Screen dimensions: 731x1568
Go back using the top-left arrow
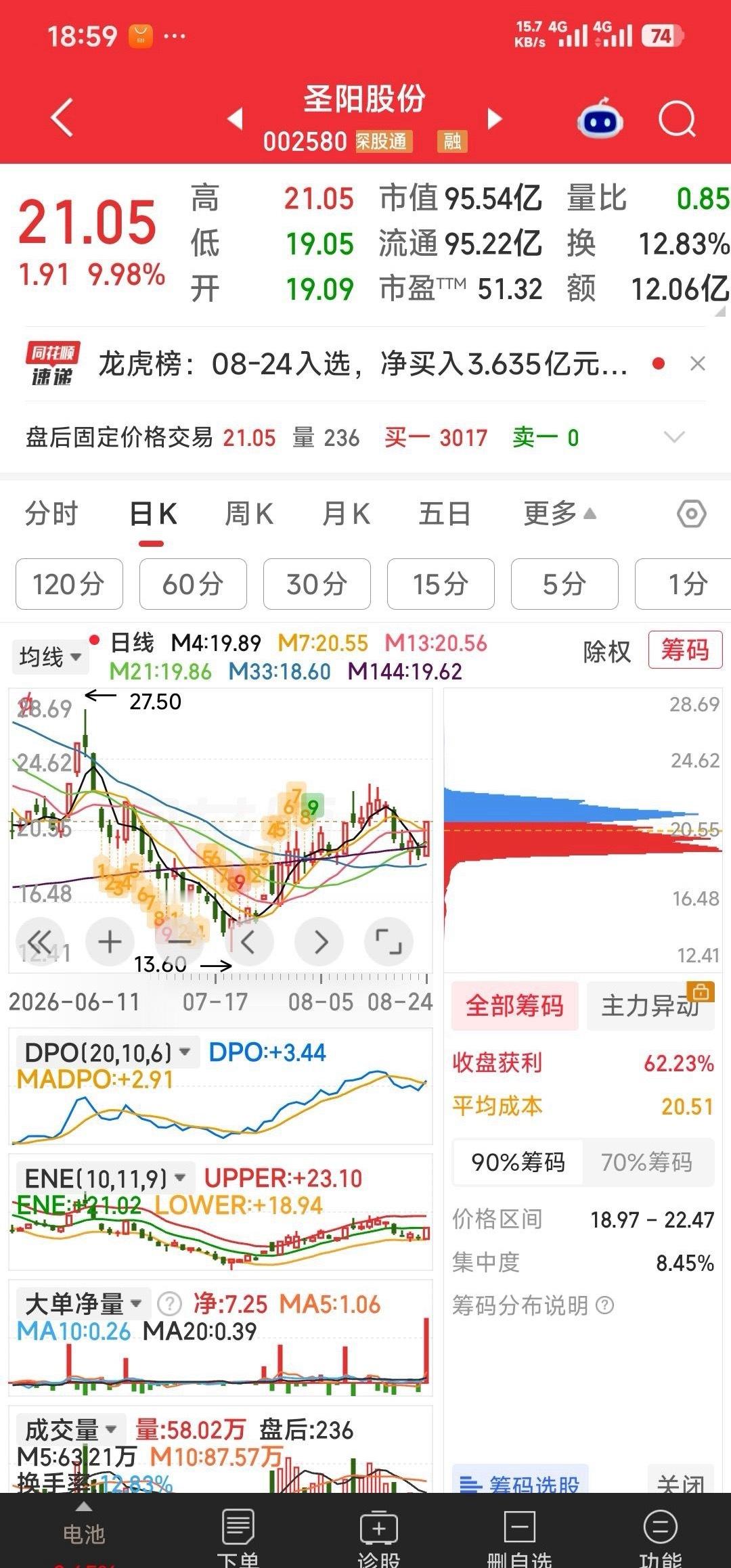62,118
